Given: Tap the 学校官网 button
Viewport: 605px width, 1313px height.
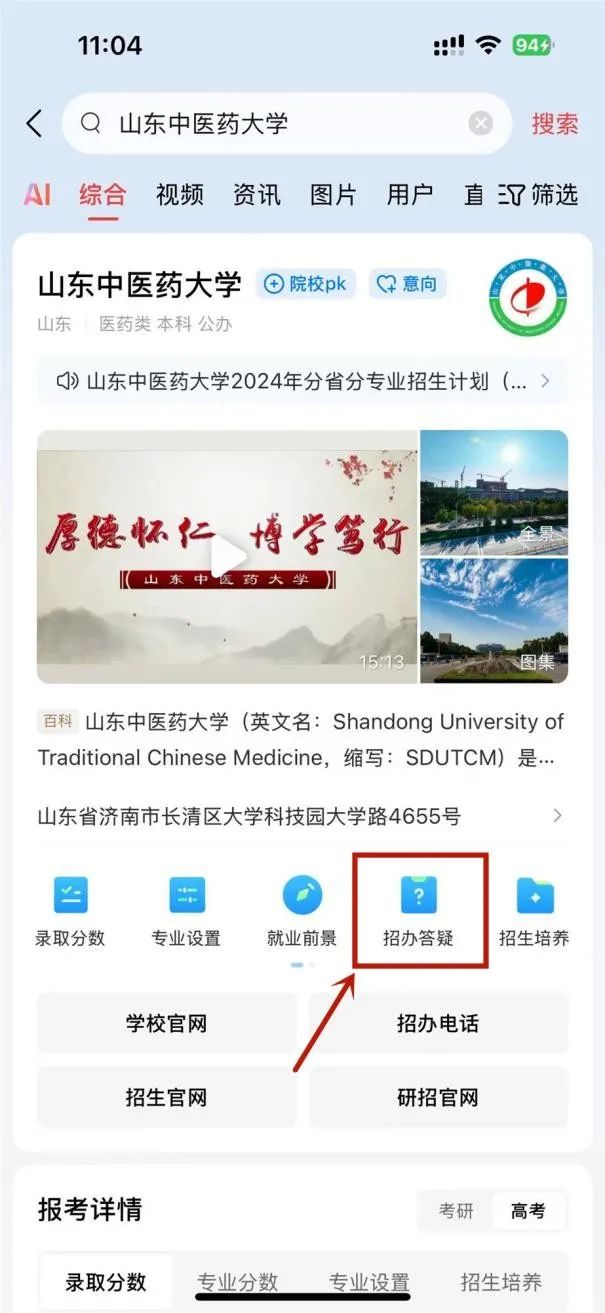Looking at the screenshot, I should tap(166, 1023).
